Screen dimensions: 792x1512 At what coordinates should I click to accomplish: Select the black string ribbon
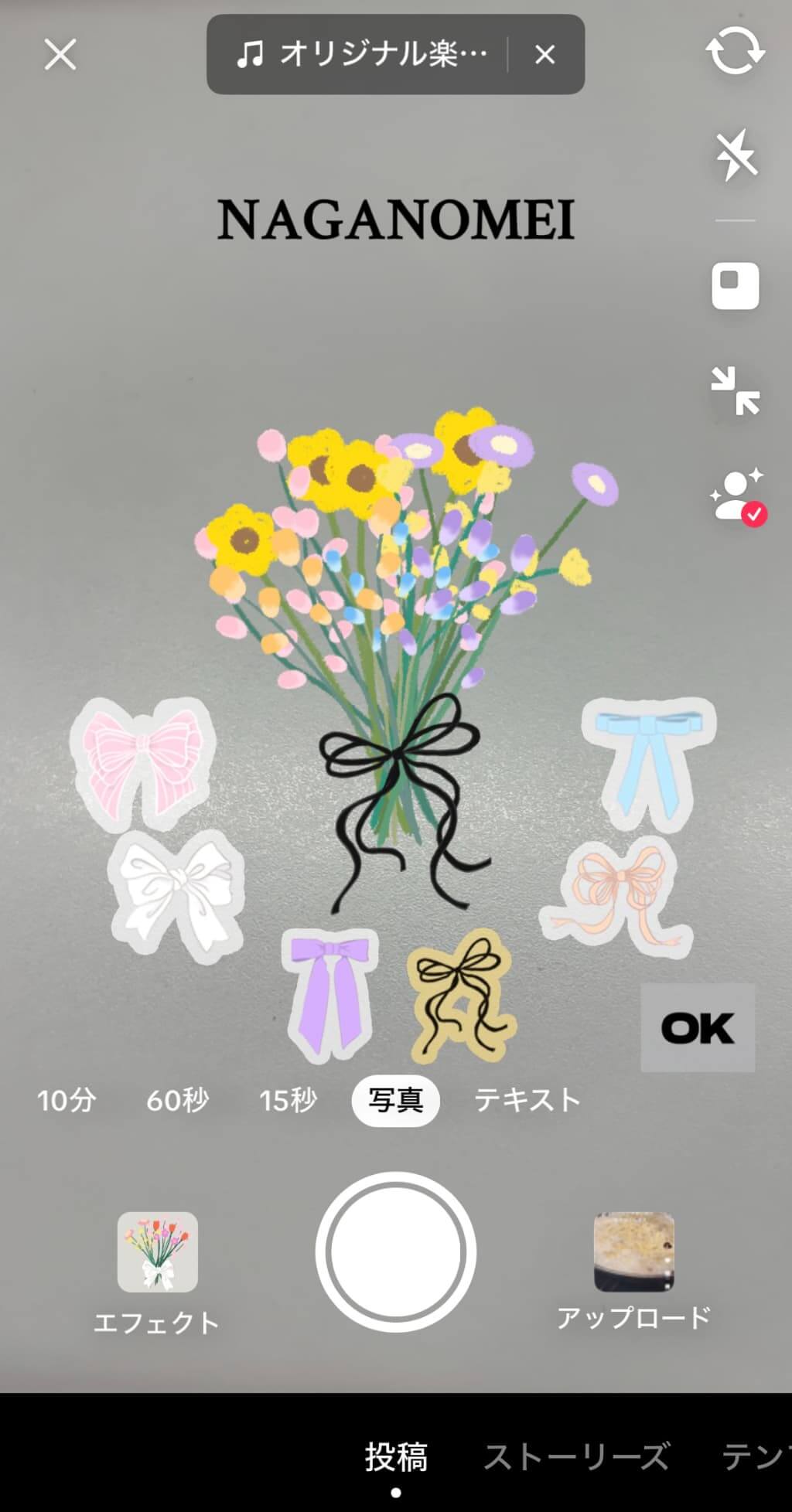[461, 993]
